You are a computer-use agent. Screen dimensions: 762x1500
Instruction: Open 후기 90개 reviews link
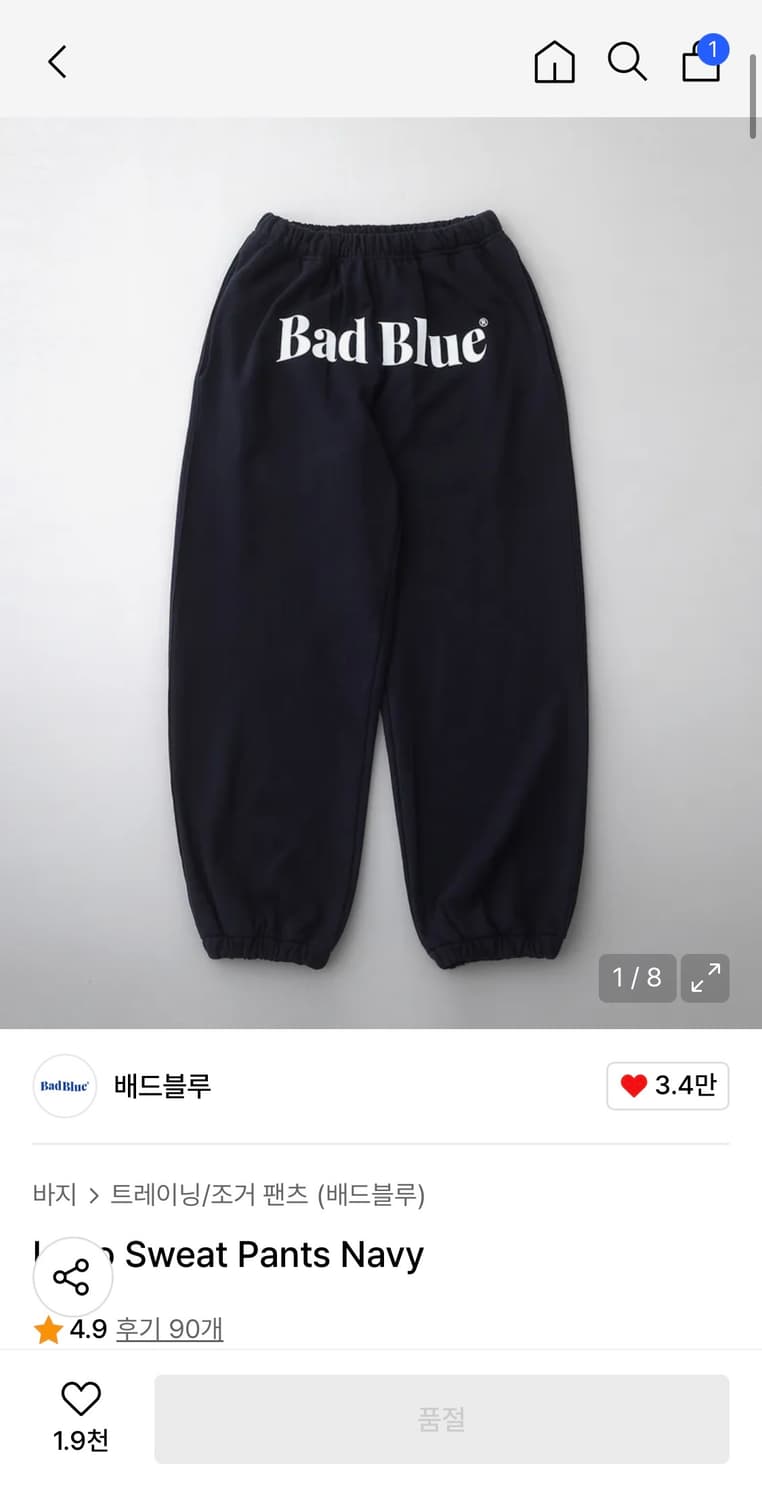click(170, 1330)
